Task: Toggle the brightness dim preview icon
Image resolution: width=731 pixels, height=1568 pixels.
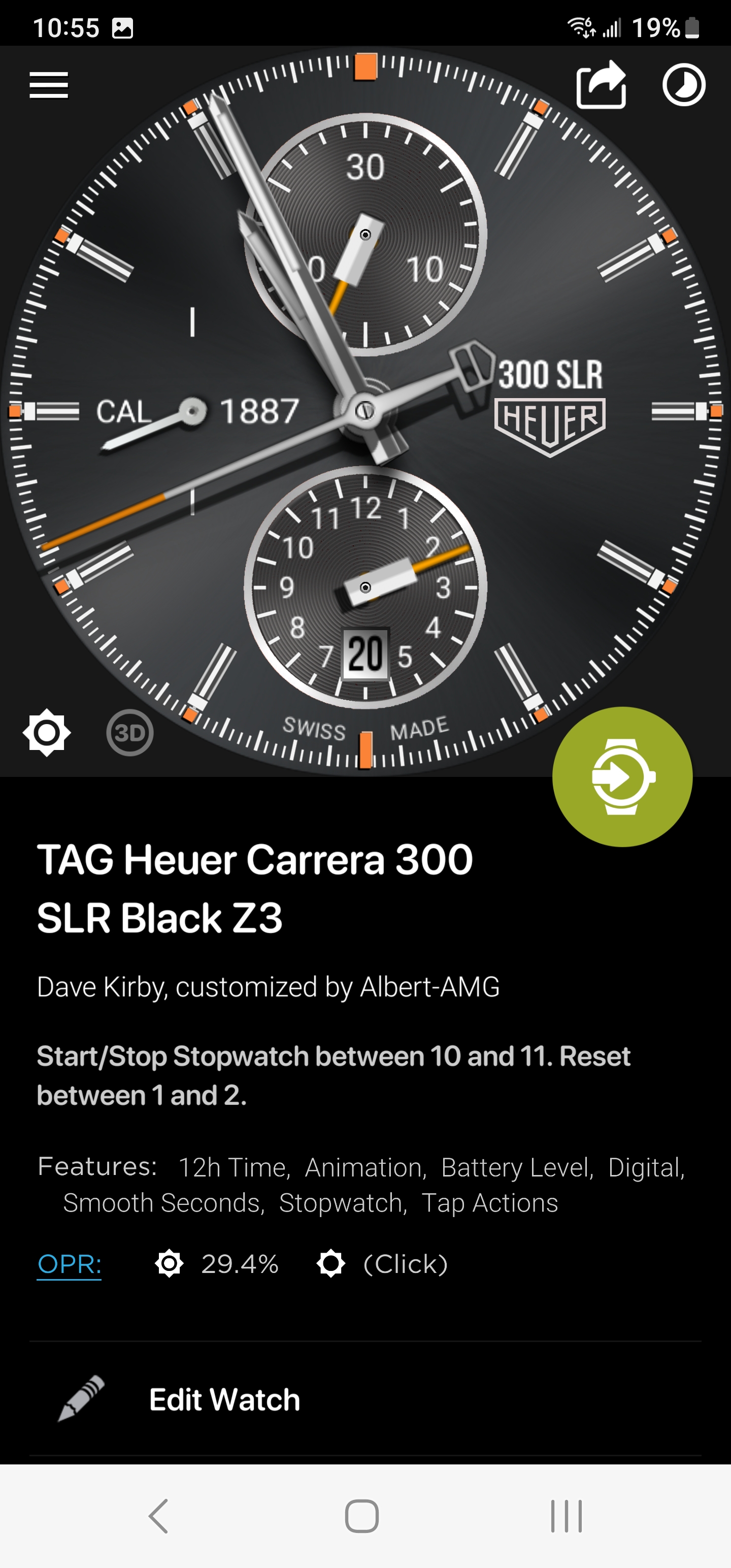Action: point(47,732)
